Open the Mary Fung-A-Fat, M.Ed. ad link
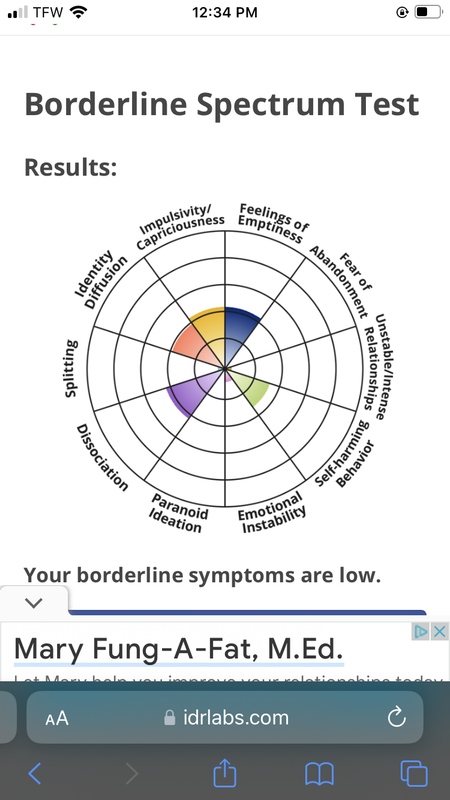 (x=179, y=649)
